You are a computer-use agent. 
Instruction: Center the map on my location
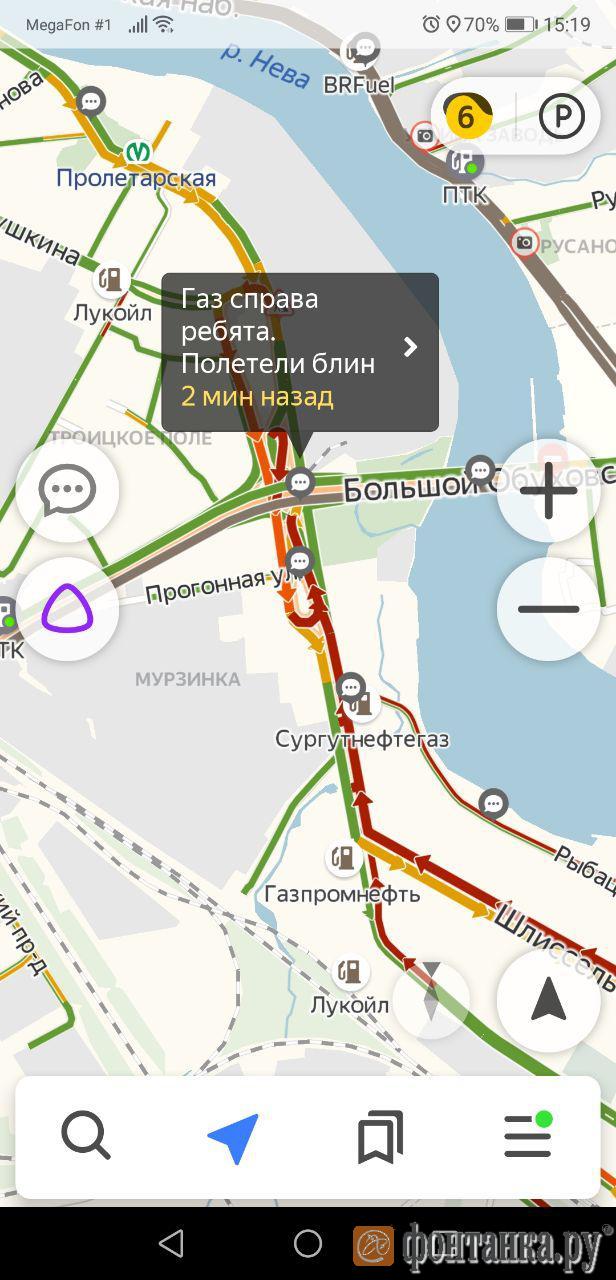click(548, 1000)
